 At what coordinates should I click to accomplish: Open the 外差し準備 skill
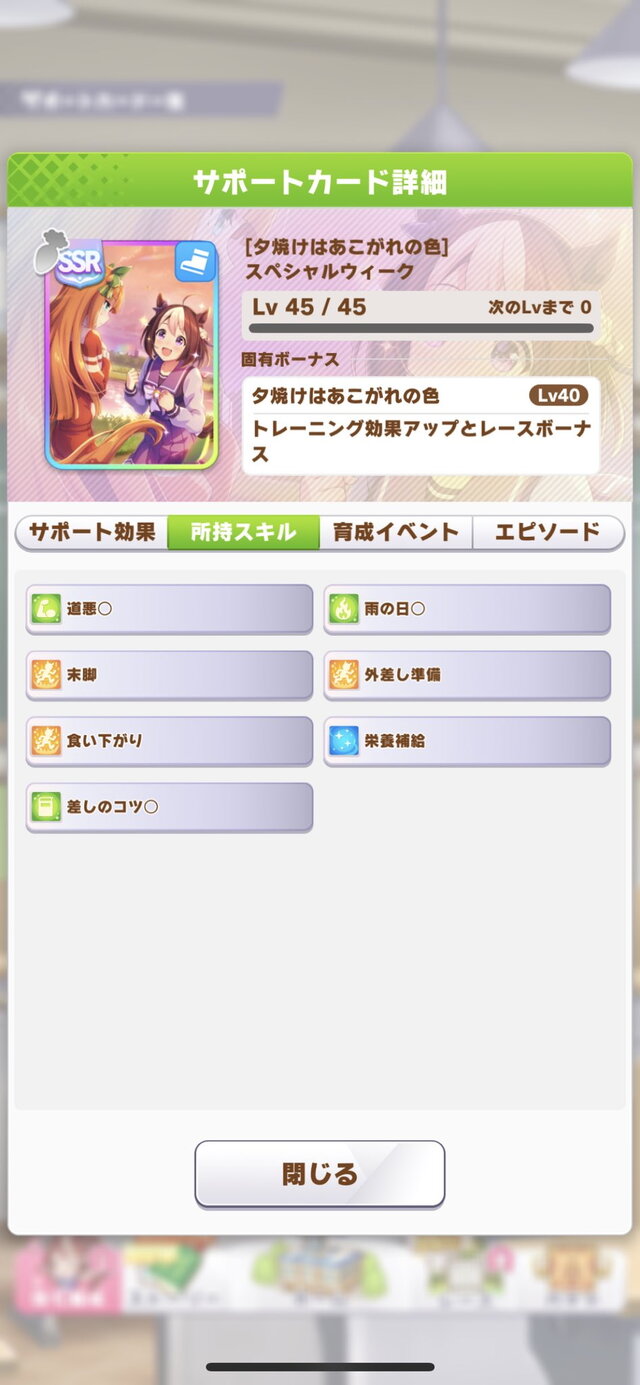tap(467, 675)
